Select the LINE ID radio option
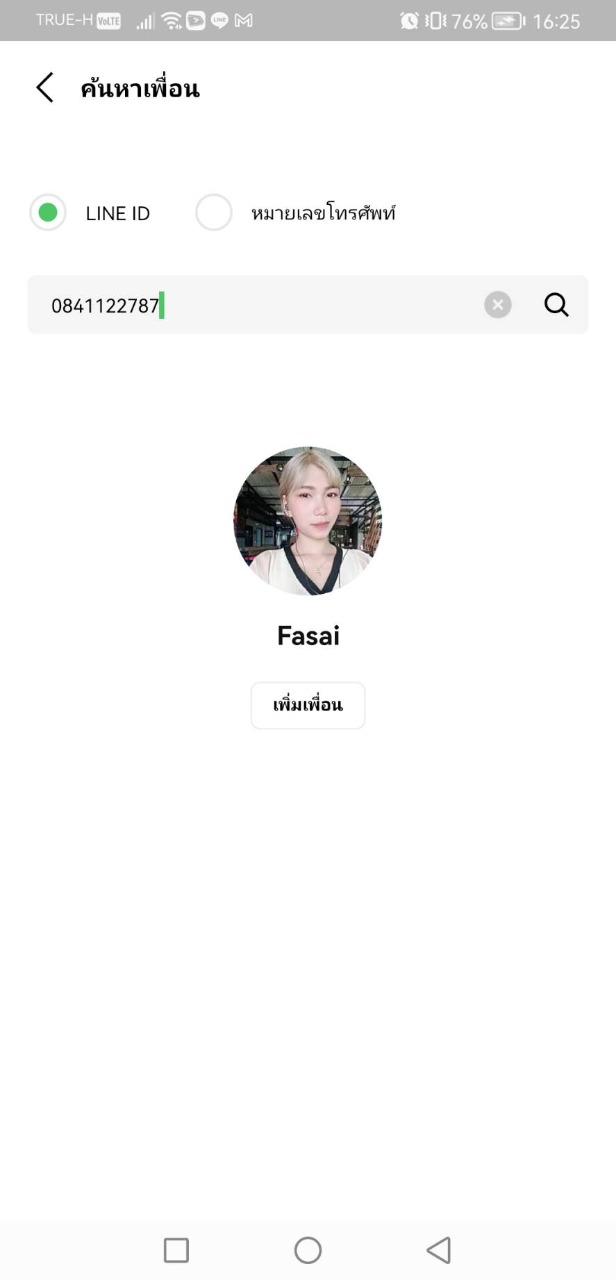This screenshot has width=616, height=1280. 47,212
